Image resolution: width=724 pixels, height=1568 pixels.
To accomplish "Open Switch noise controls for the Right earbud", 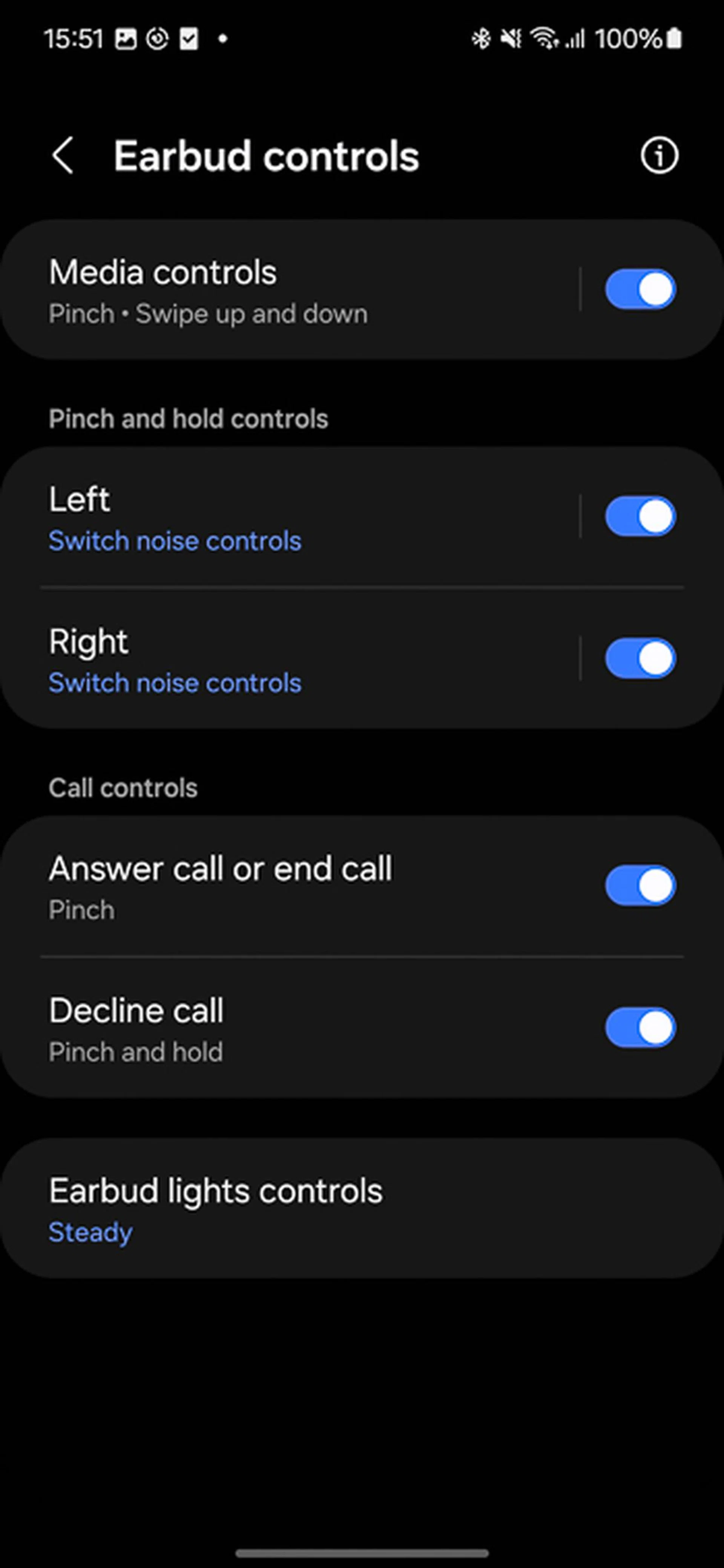I will (x=175, y=683).
